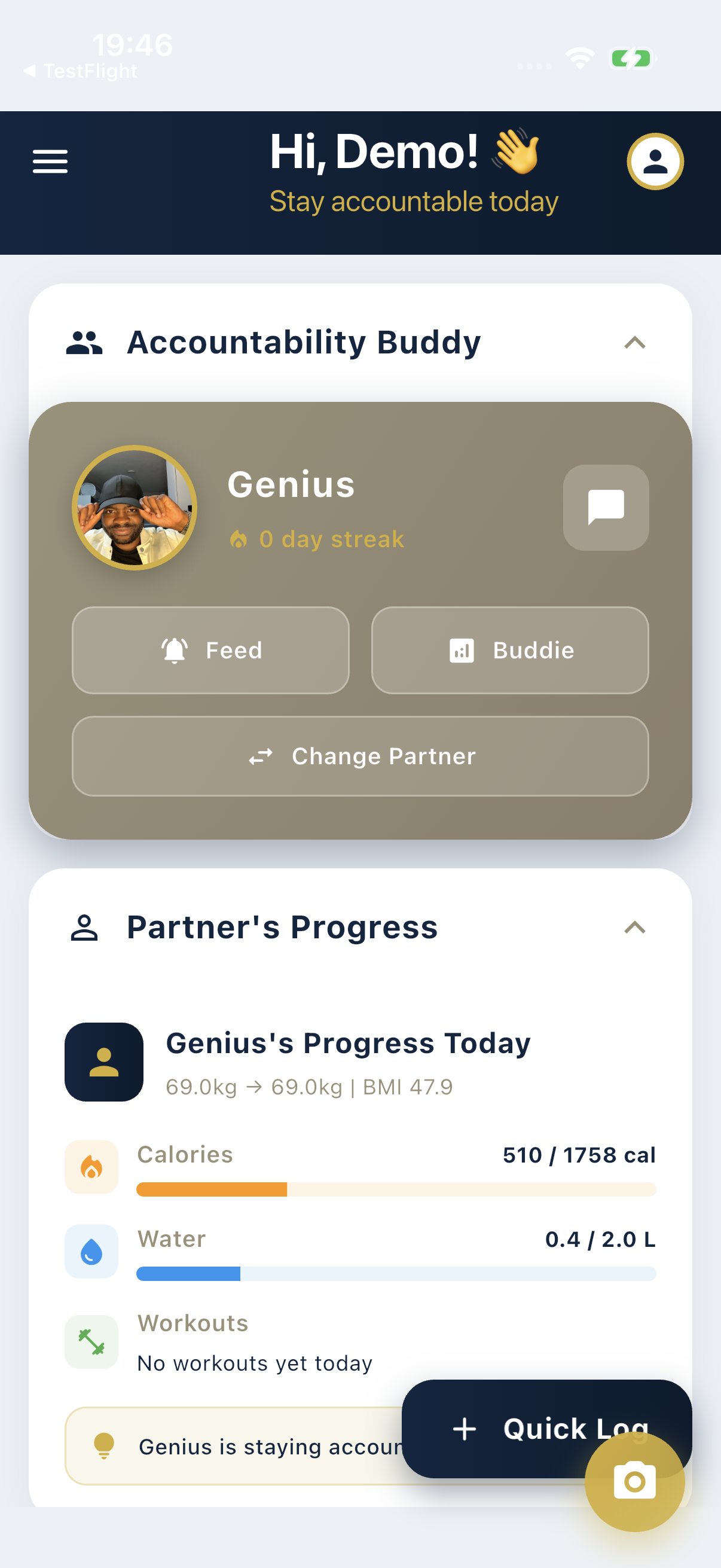This screenshot has height=1568, width=721.
Task: Switch to the Buddie tab
Action: 510,650
